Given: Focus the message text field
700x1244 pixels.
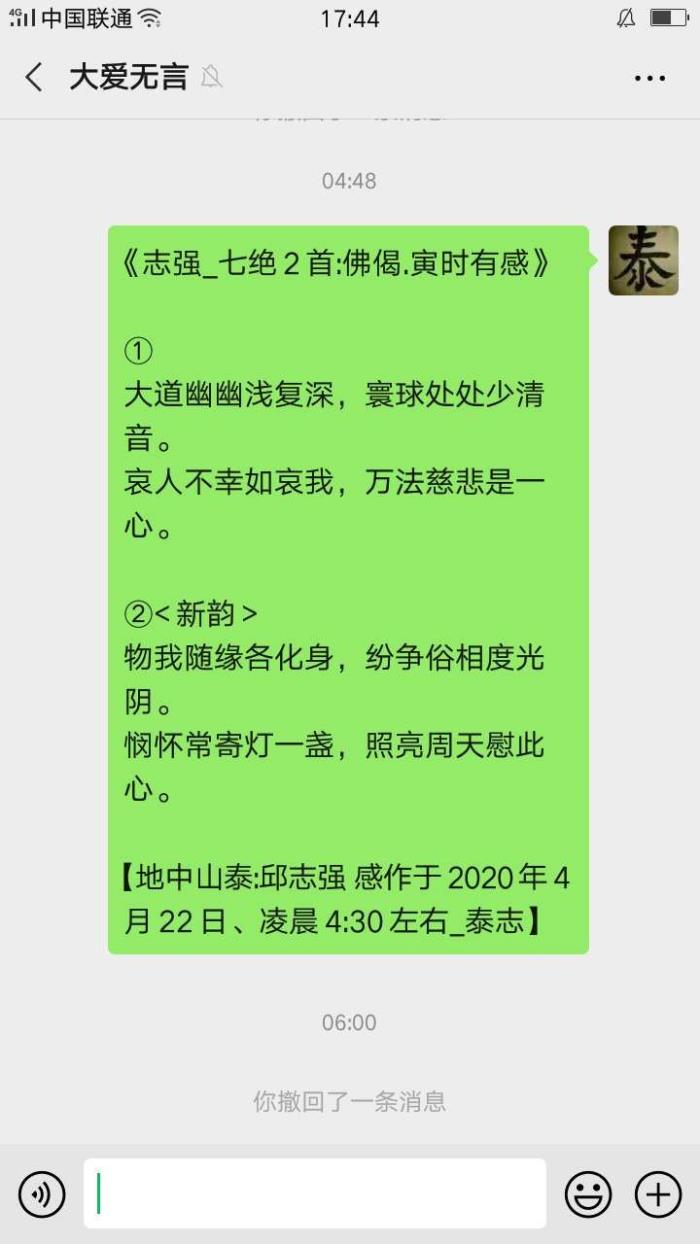Looking at the screenshot, I should pyautogui.click(x=315, y=1193).
